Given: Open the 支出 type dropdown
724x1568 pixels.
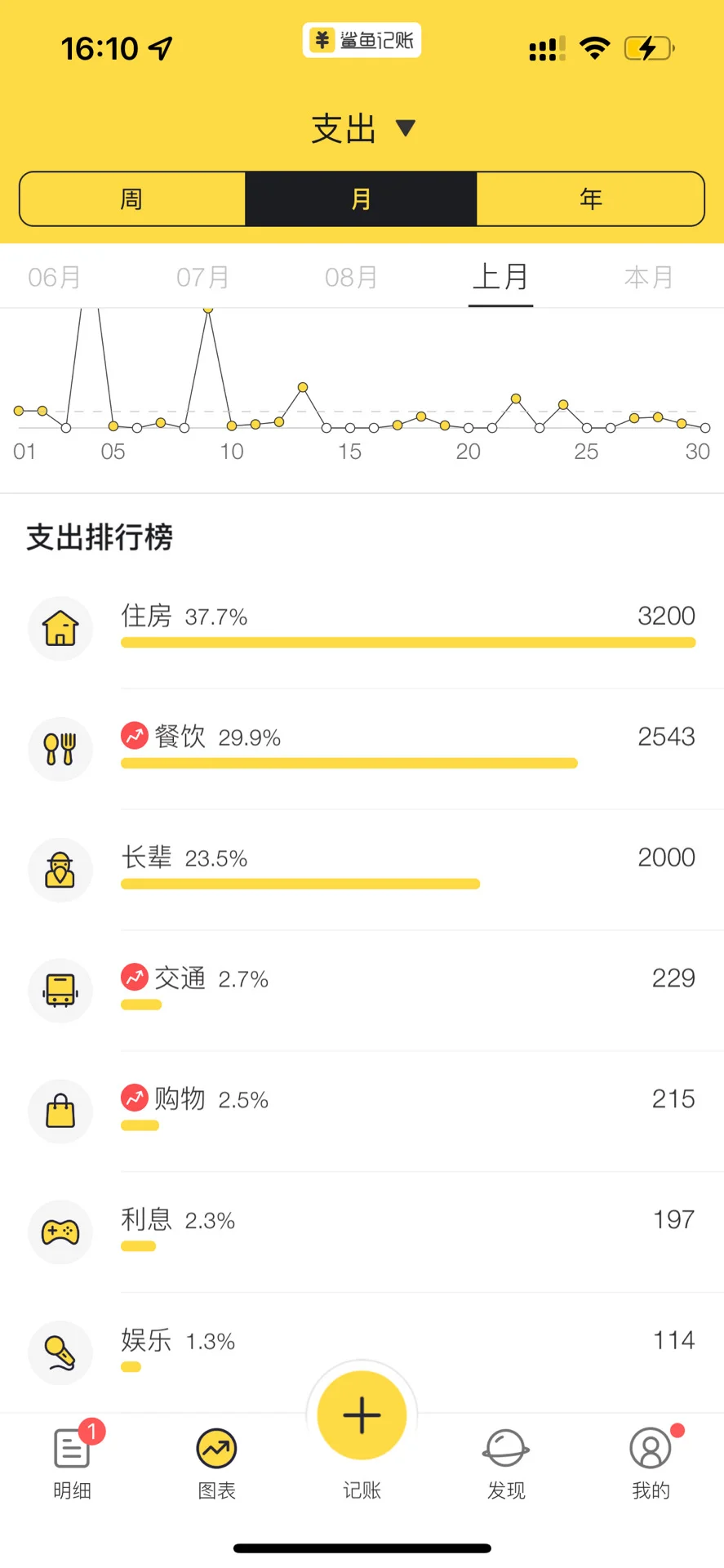Looking at the screenshot, I should point(363,129).
